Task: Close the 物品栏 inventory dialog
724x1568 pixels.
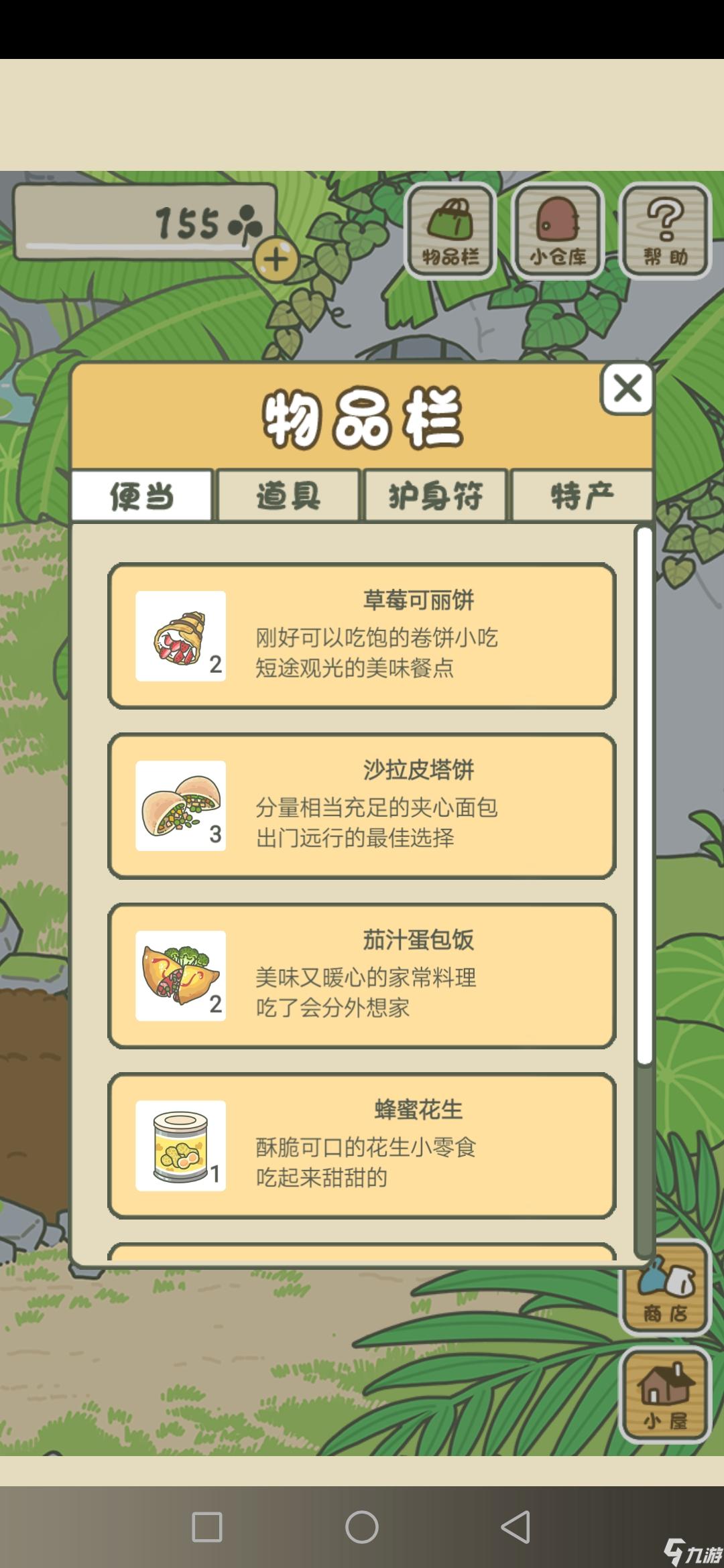Action: pyautogui.click(x=627, y=389)
